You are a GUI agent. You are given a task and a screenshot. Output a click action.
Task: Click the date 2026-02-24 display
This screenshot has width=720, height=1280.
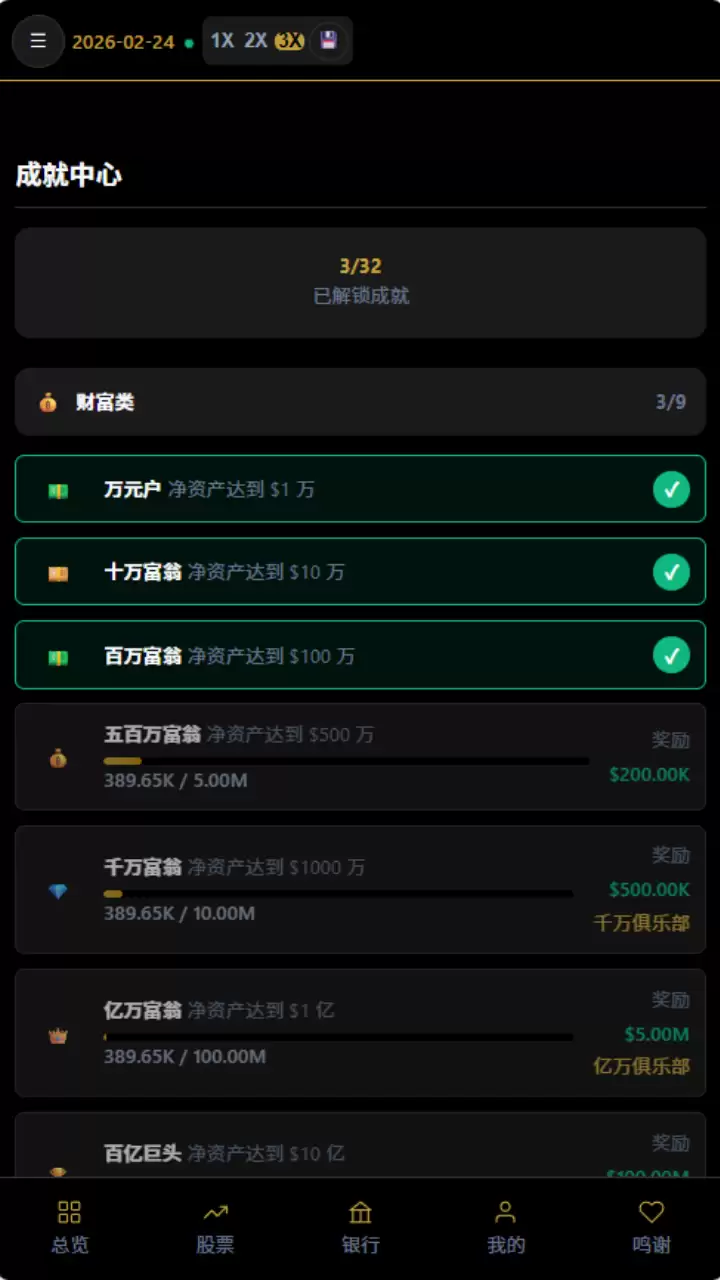[x=125, y=41]
